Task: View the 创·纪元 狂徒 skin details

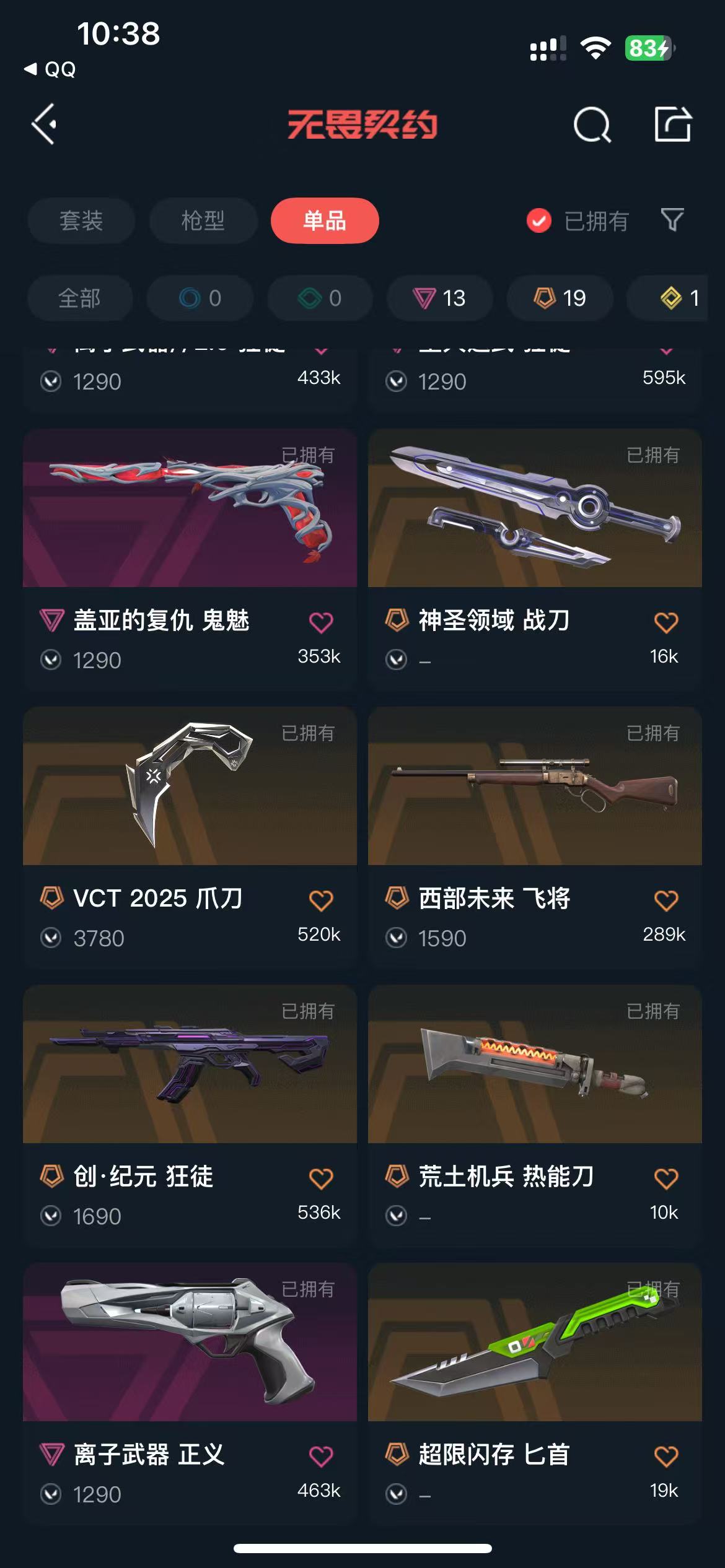Action: (190, 1115)
